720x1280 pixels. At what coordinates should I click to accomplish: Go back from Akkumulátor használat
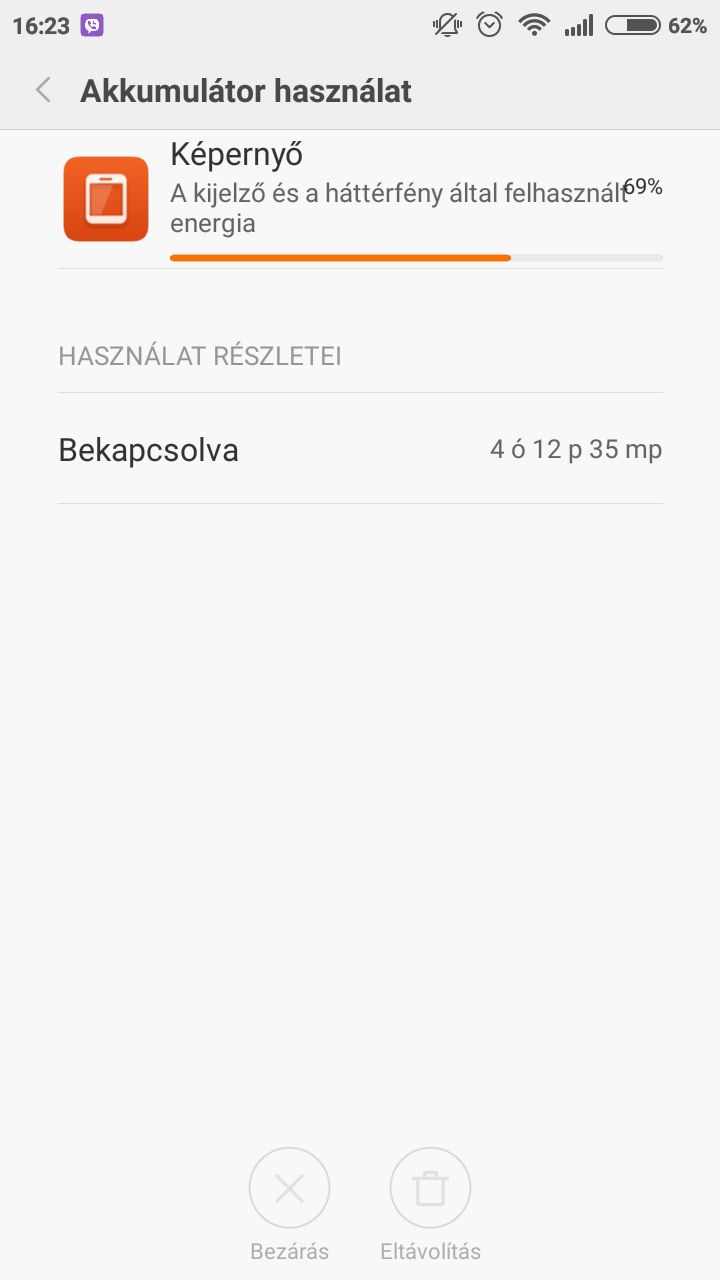pyautogui.click(x=43, y=90)
